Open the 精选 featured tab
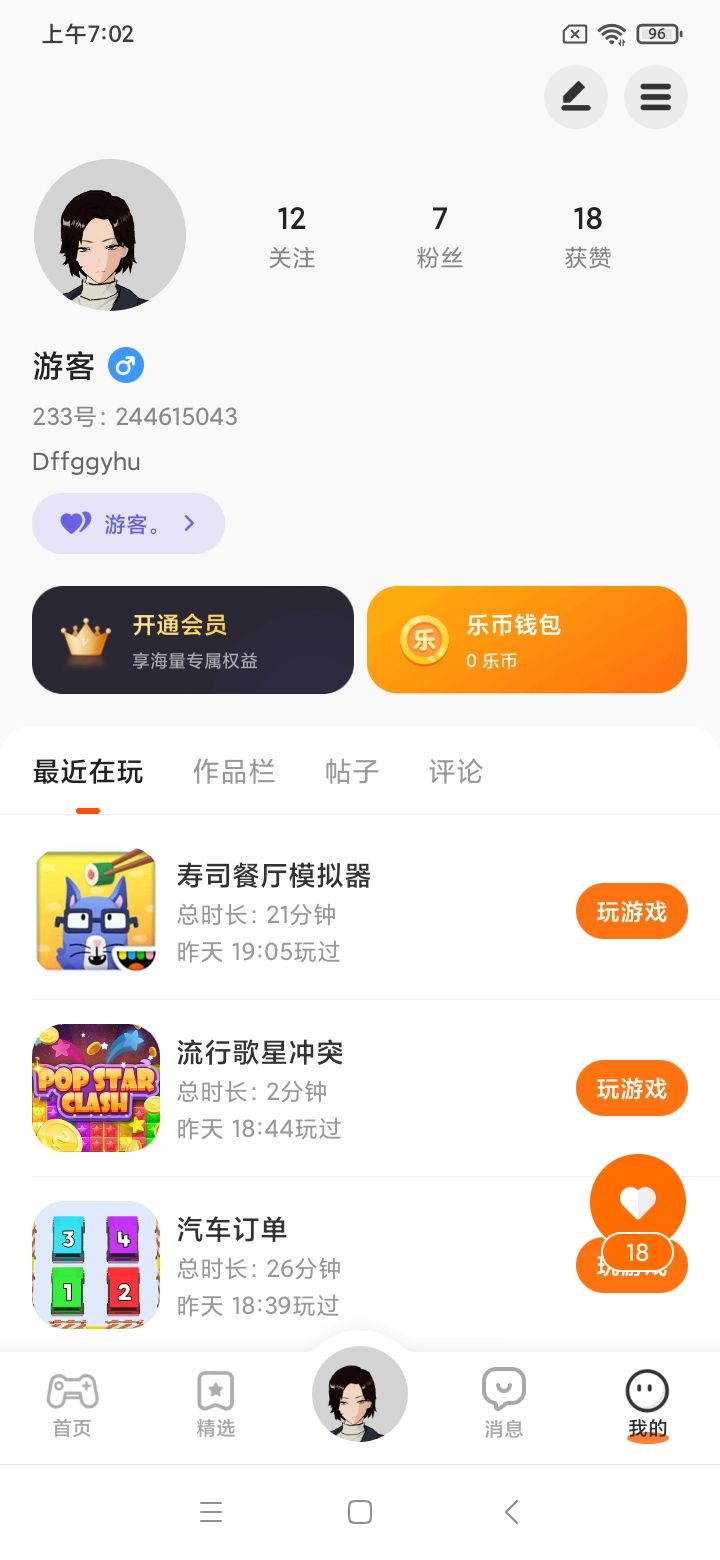 coord(216,1404)
